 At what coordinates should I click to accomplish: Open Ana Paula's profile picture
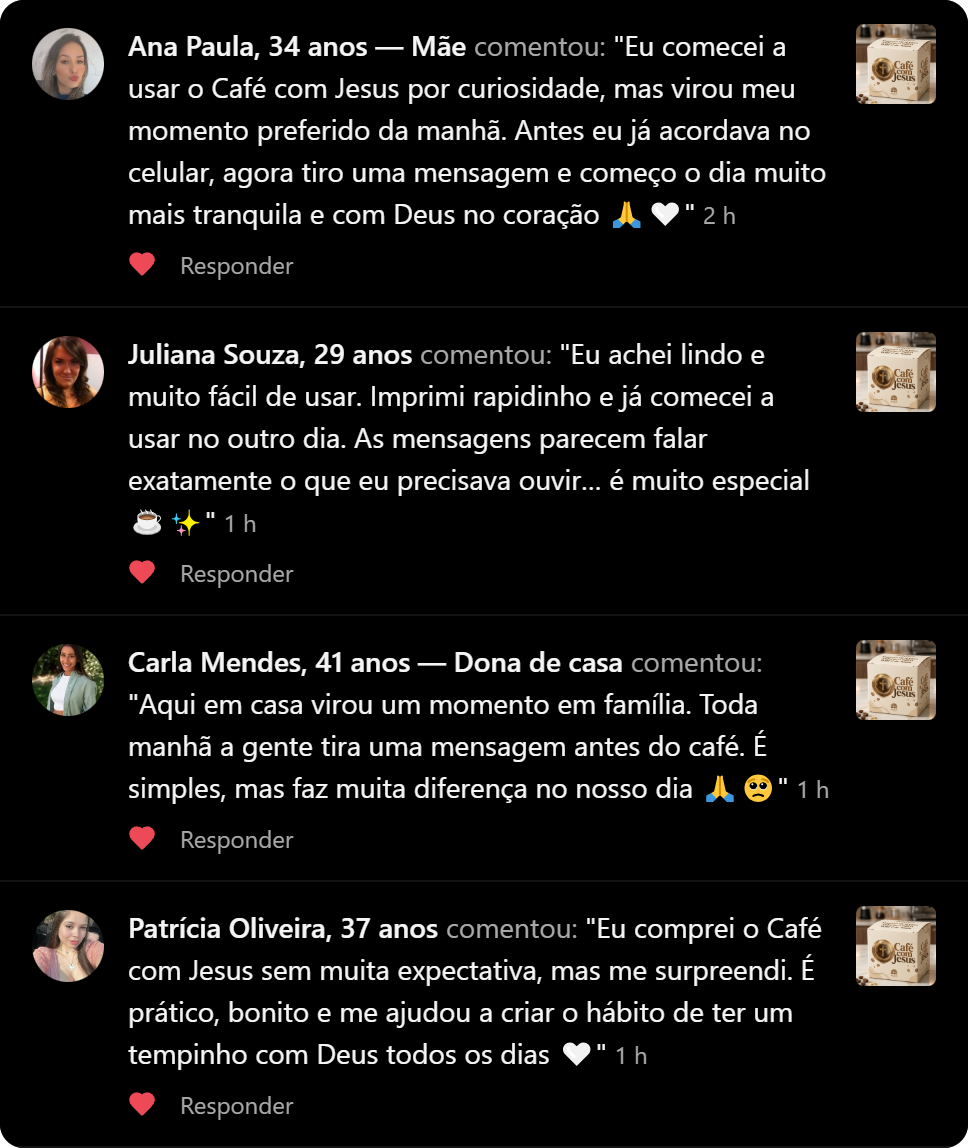tap(68, 64)
